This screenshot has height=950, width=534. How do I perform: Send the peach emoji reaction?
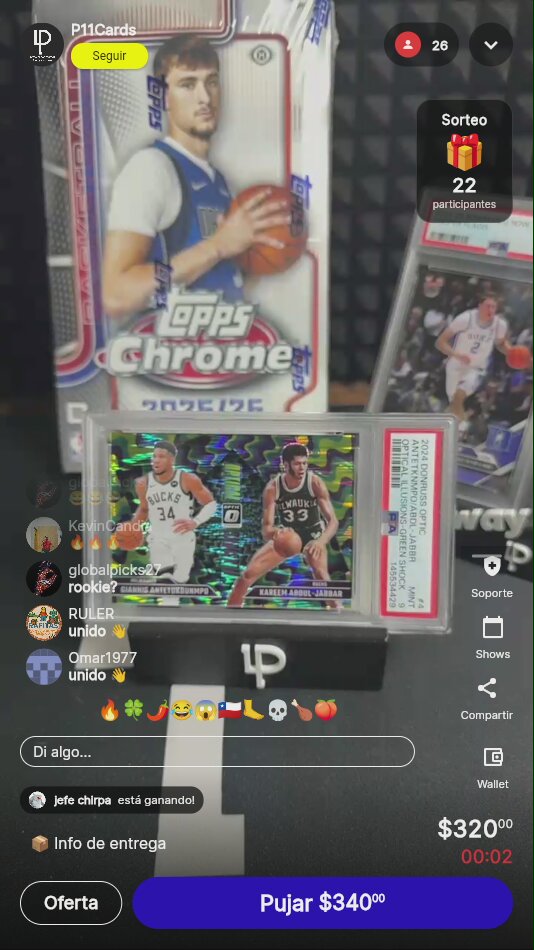click(x=325, y=709)
